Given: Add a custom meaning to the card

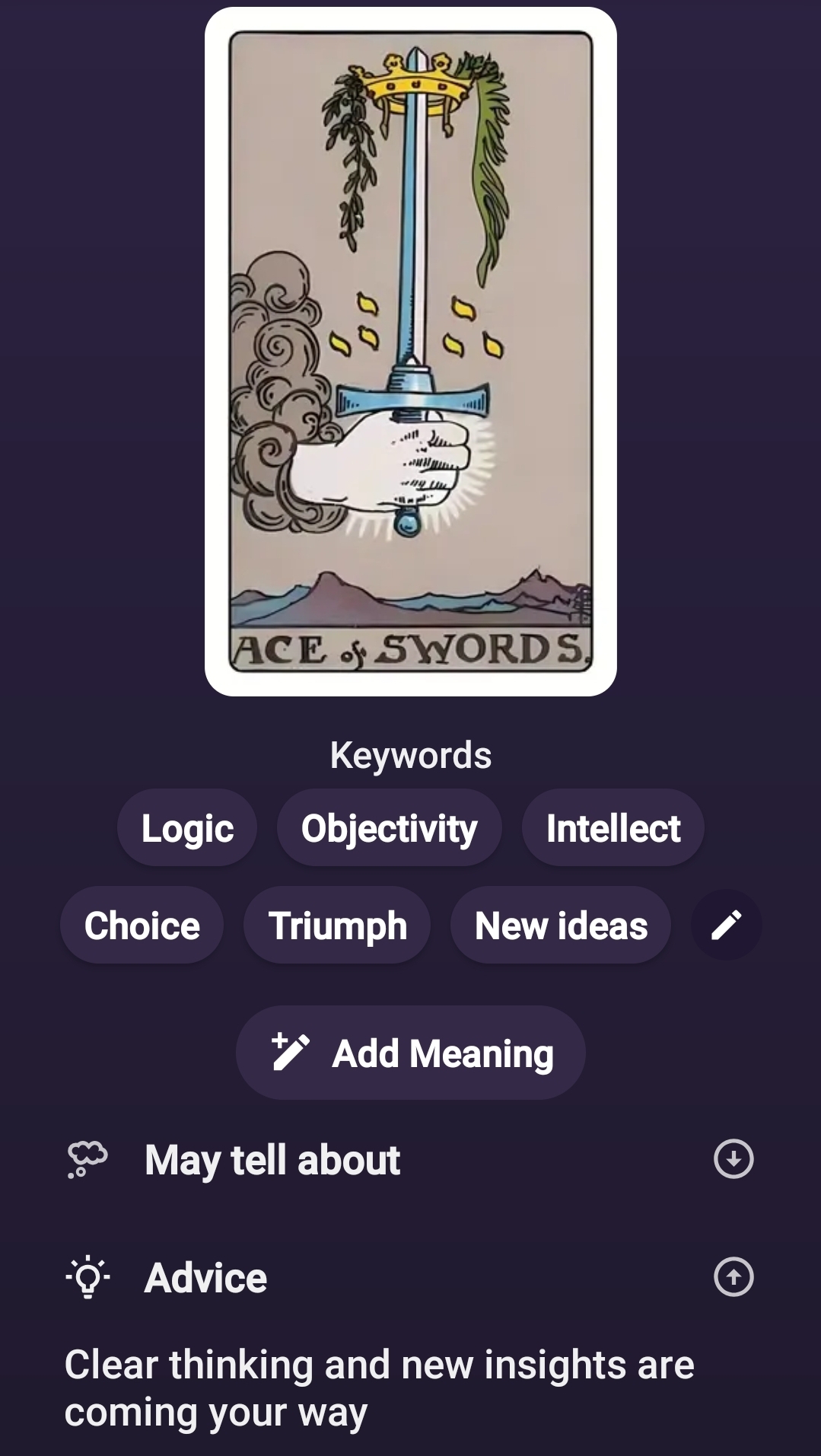Looking at the screenshot, I should point(410,1053).
